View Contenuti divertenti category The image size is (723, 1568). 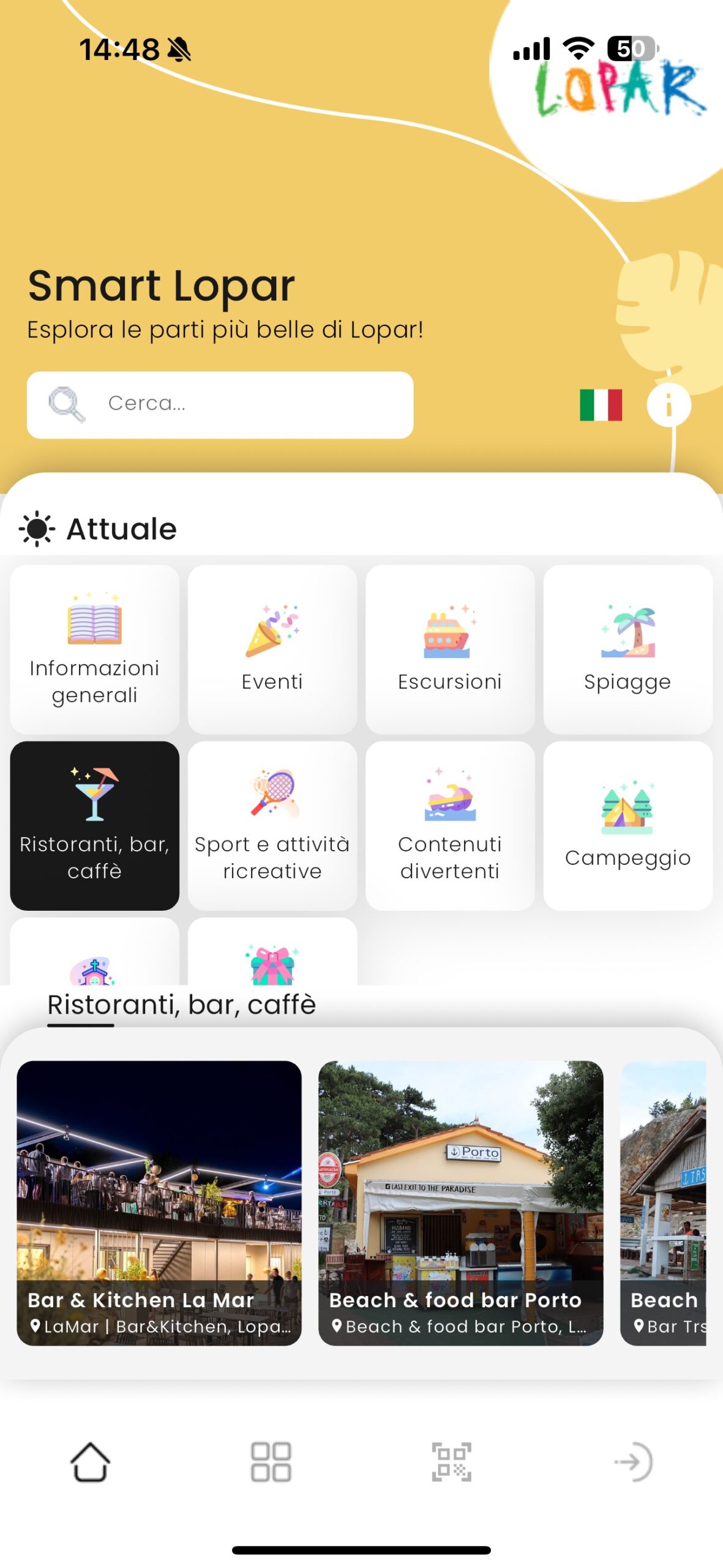coord(450,826)
